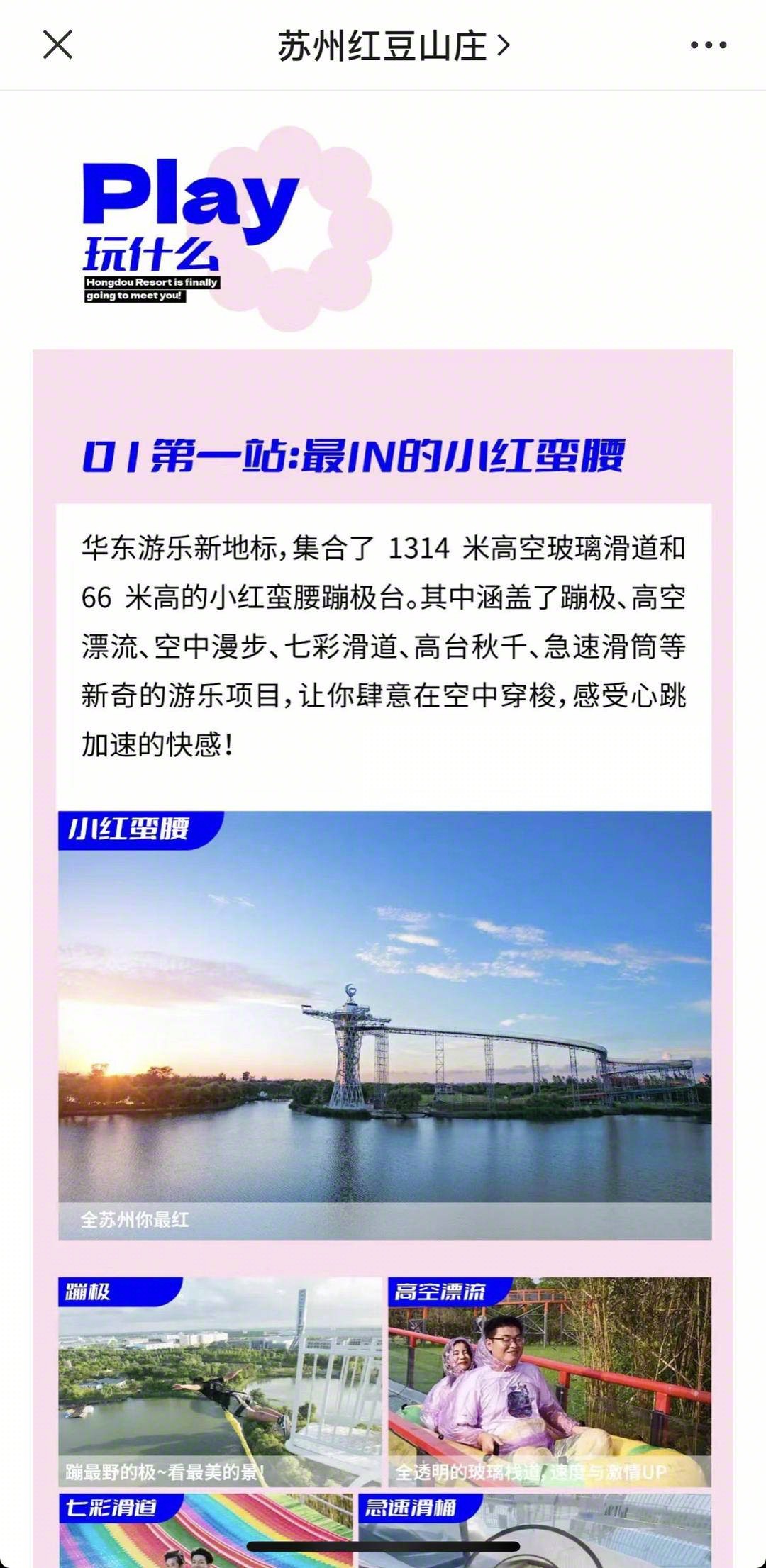Open the 急速滑桶 photo
The height and width of the screenshot is (1568, 766).
535,1530
